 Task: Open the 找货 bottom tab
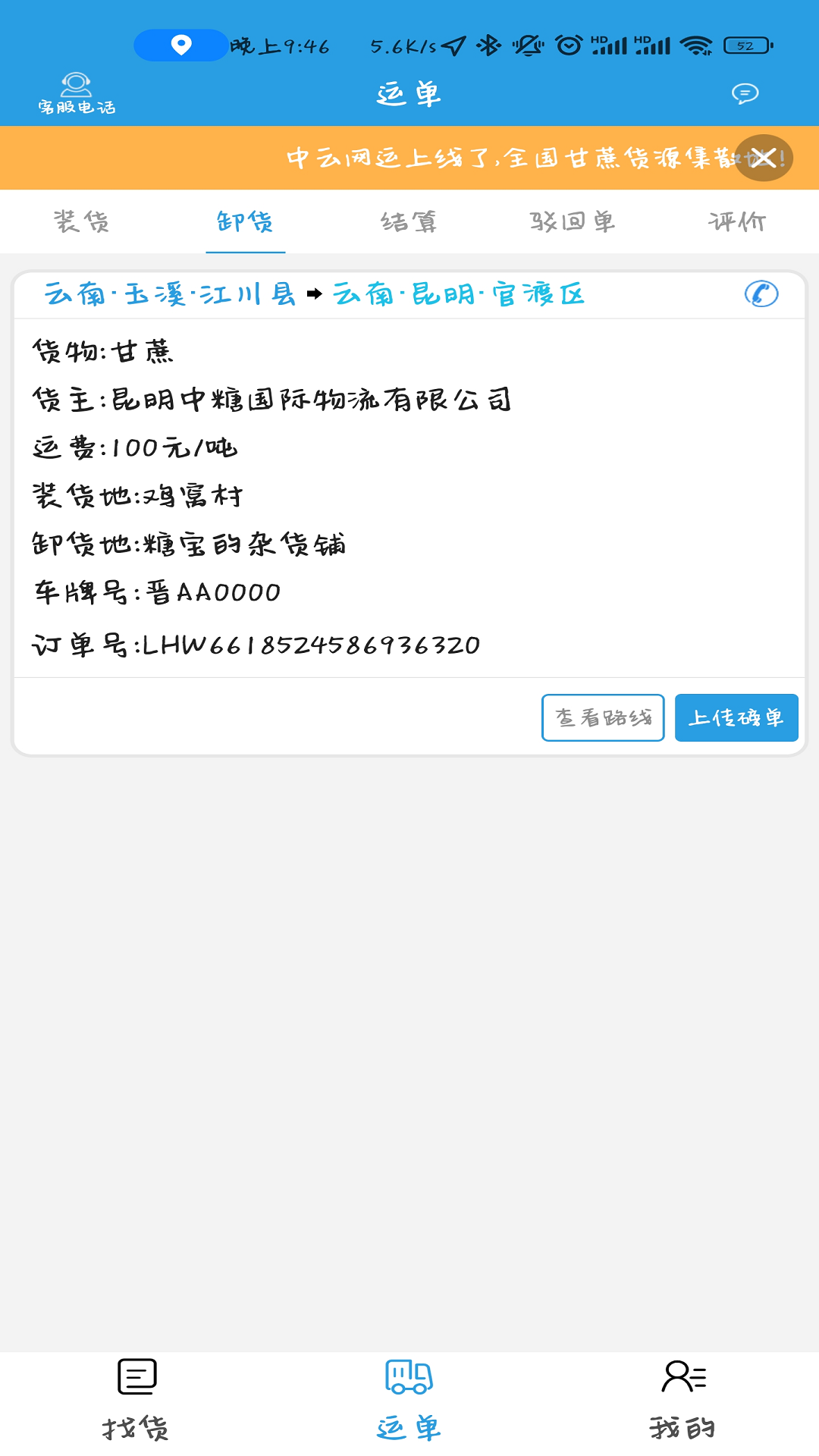[136, 1399]
